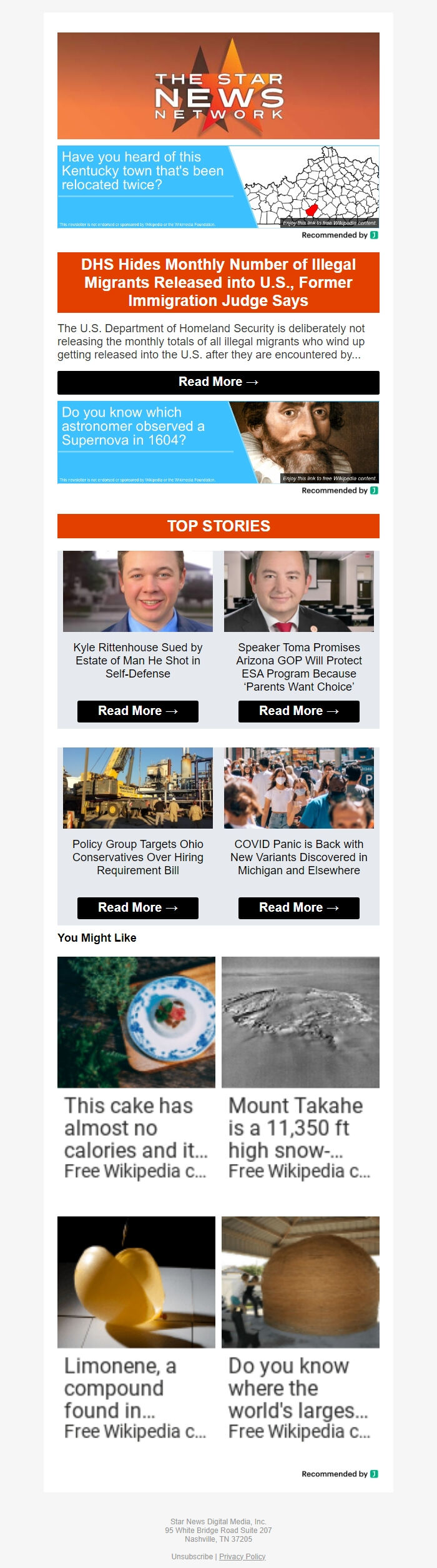Open Kyle Rittenhouse story photo
Viewport: 437px width, 1568px height.
[x=137, y=591]
